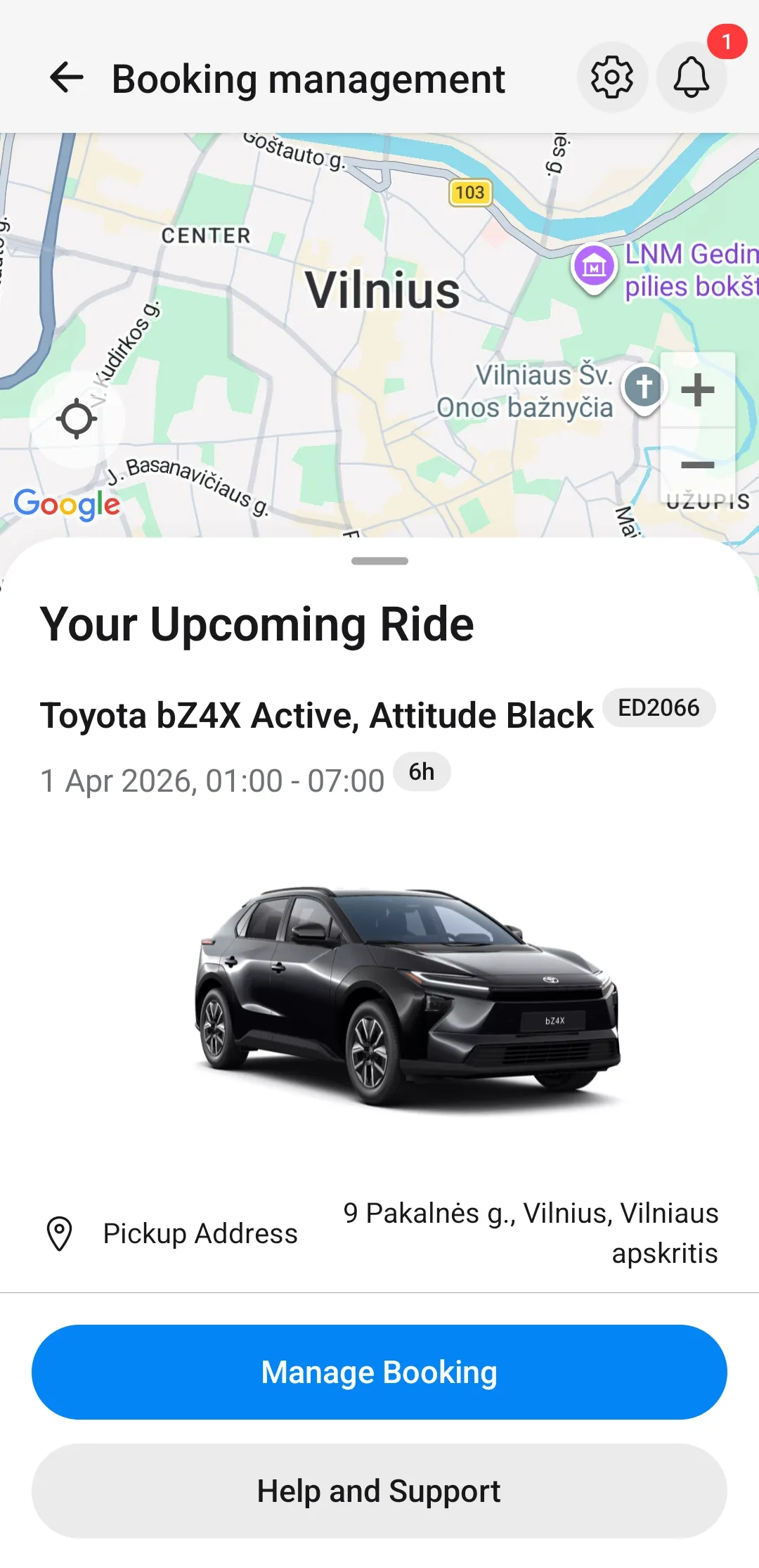Tap the Google logo on the map
Viewport: 759px width, 1568px height.
point(67,503)
